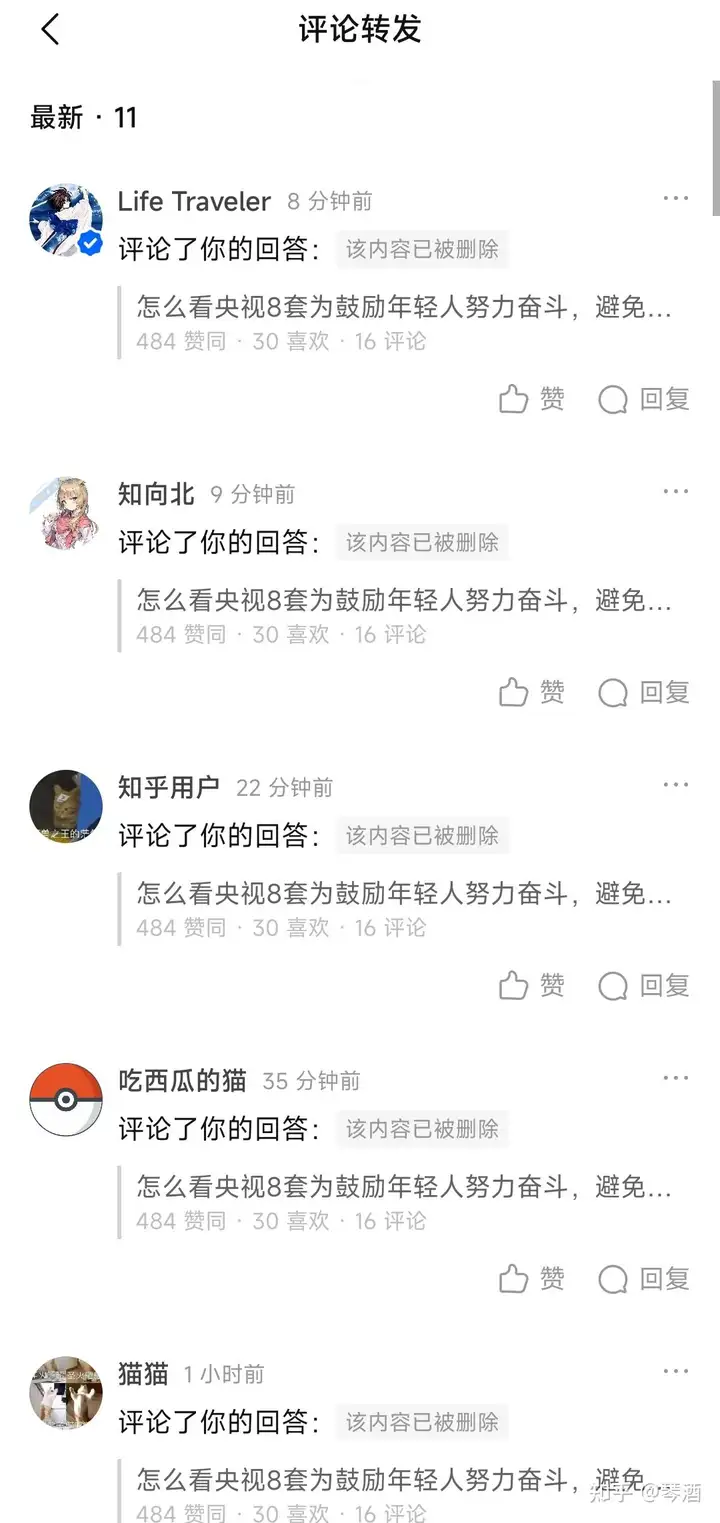Open overflow menu on 知向北's comment
This screenshot has height=1523, width=720.
[x=676, y=492]
